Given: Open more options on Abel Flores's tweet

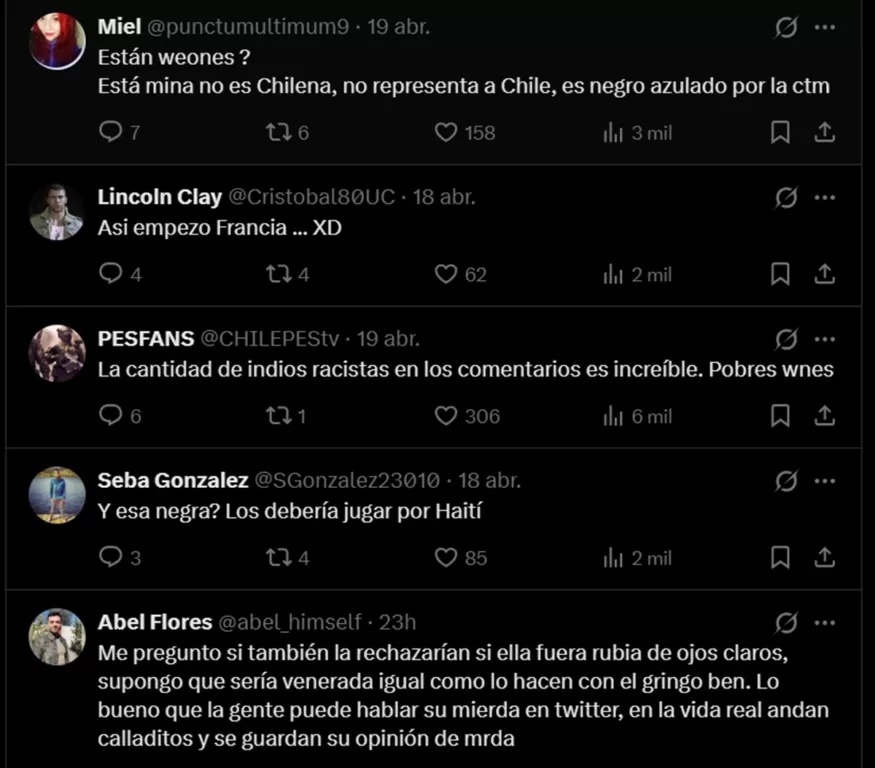Looking at the screenshot, I should (824, 623).
